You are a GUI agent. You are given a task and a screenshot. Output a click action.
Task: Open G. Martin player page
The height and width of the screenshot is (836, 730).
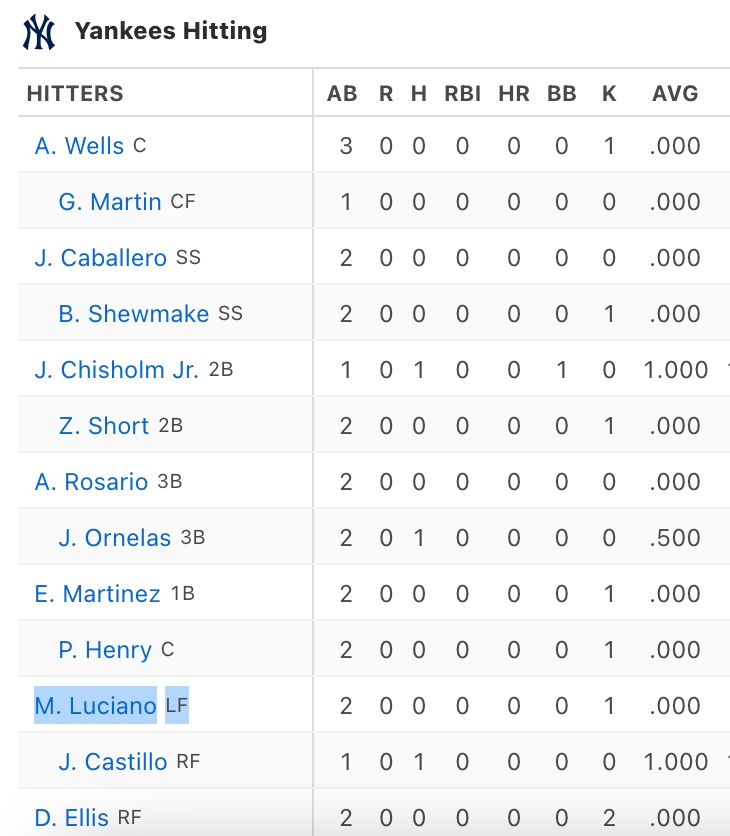(x=110, y=202)
